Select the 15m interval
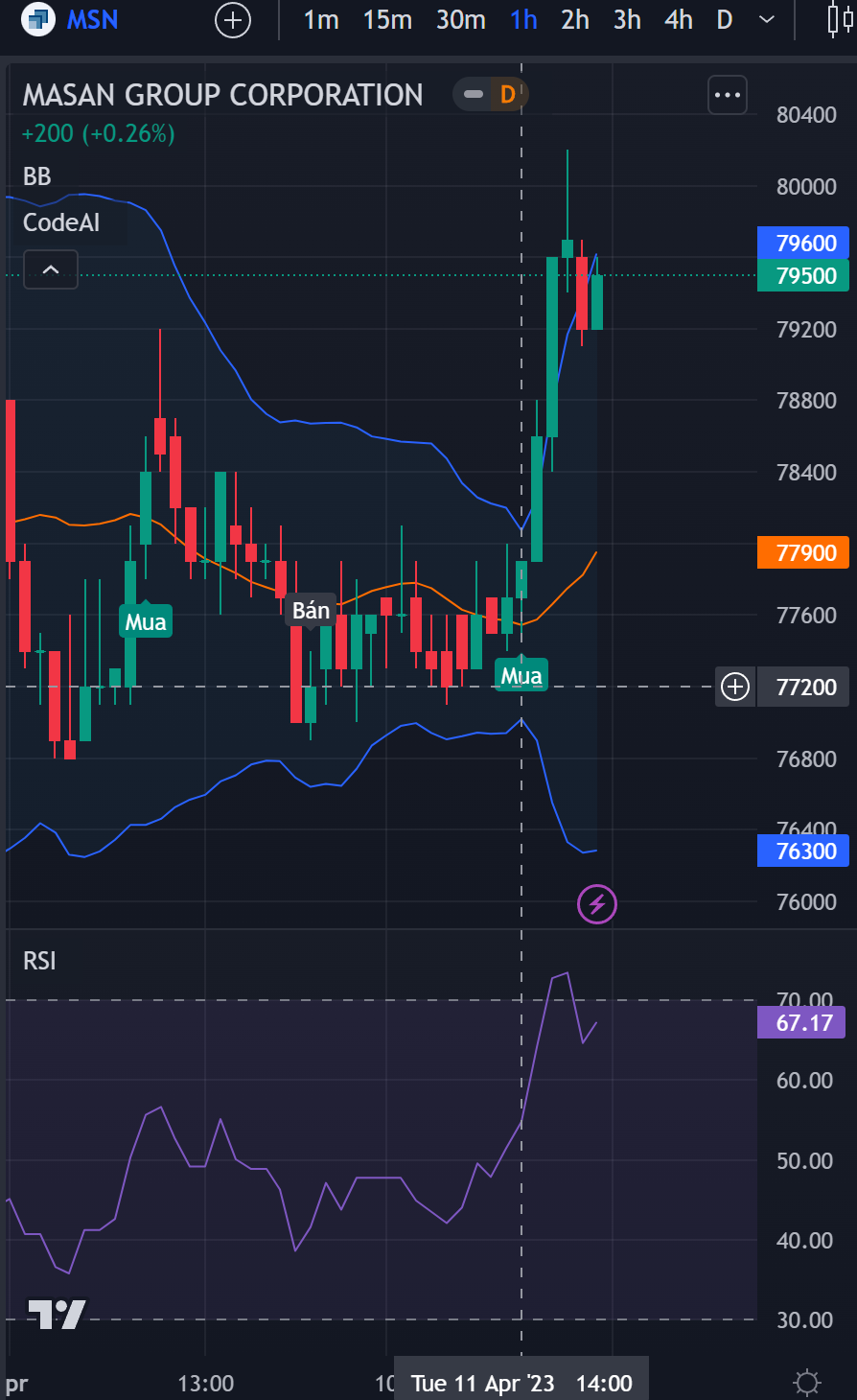Image resolution: width=857 pixels, height=1400 pixels. tap(387, 20)
